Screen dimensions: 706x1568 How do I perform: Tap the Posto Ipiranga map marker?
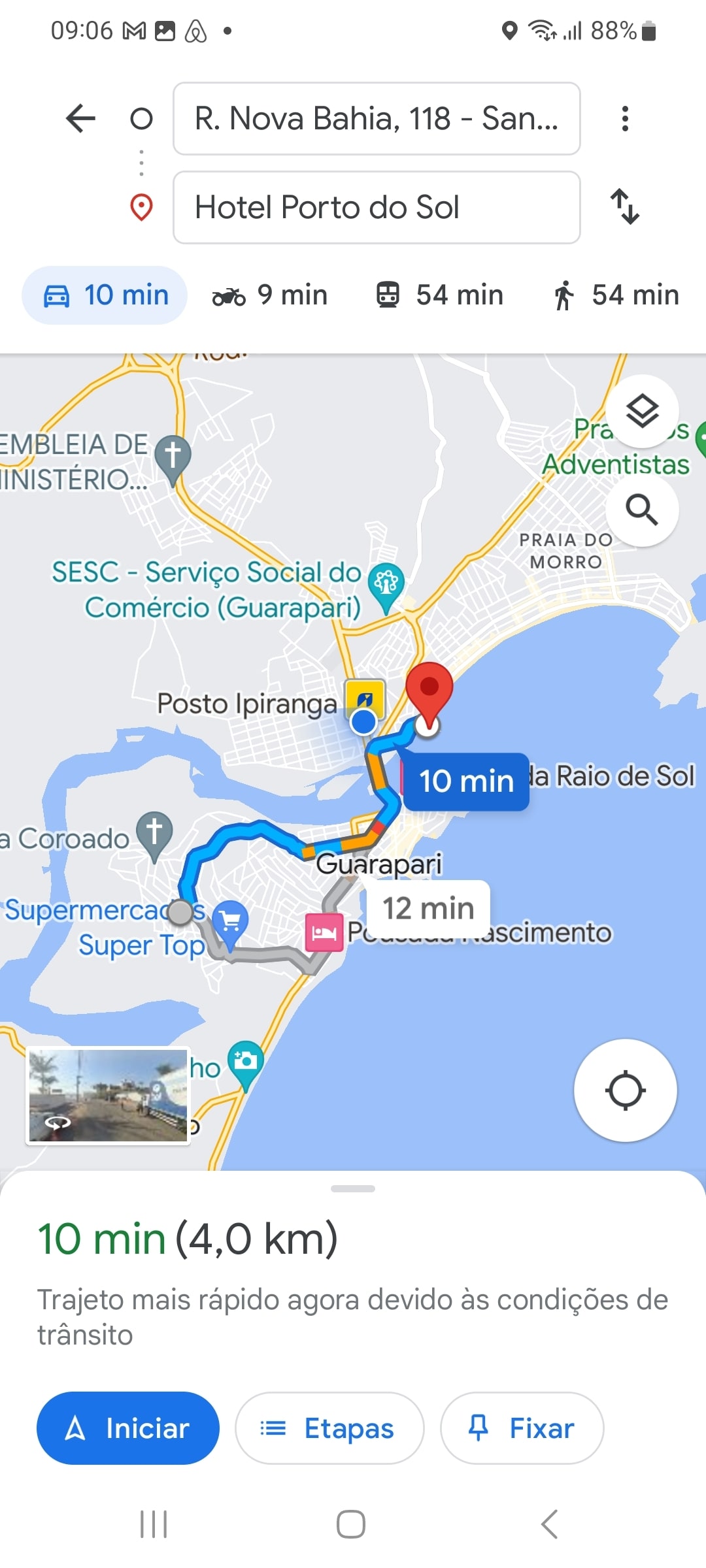tap(365, 698)
